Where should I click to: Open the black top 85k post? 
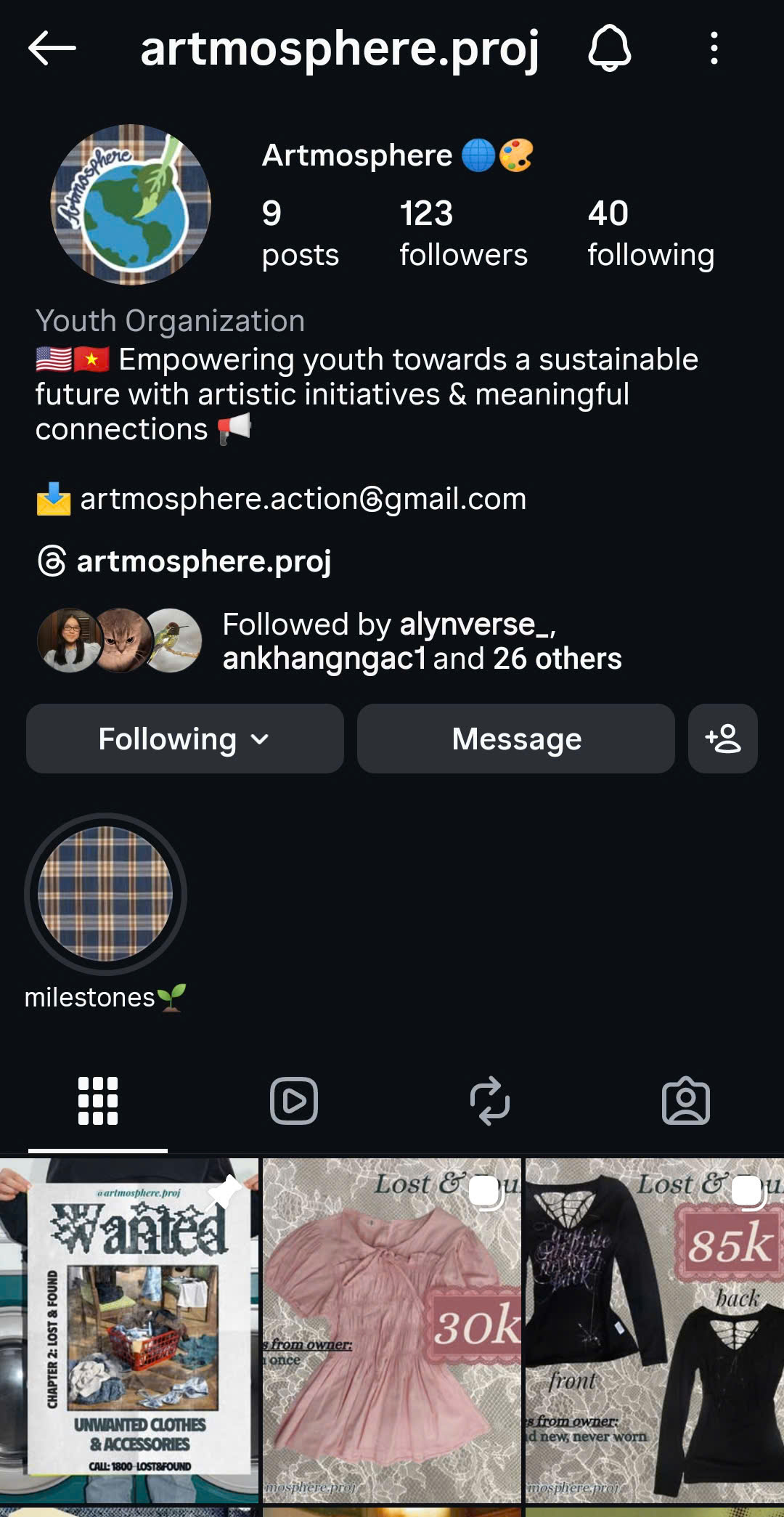click(654, 1330)
